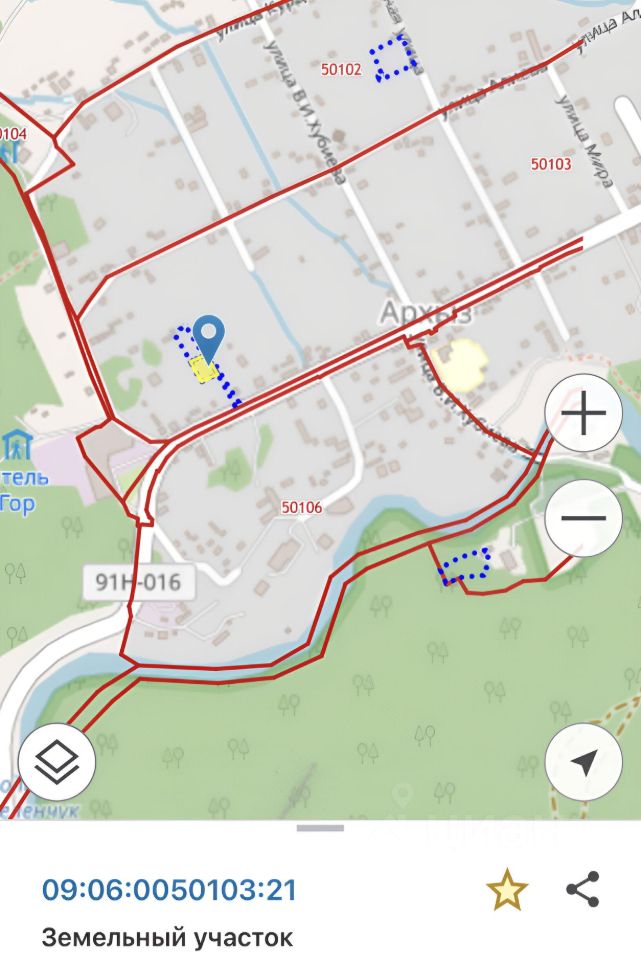Viewport: 641px width, 960px height.
Task: Center map on my location
Action: (584, 762)
